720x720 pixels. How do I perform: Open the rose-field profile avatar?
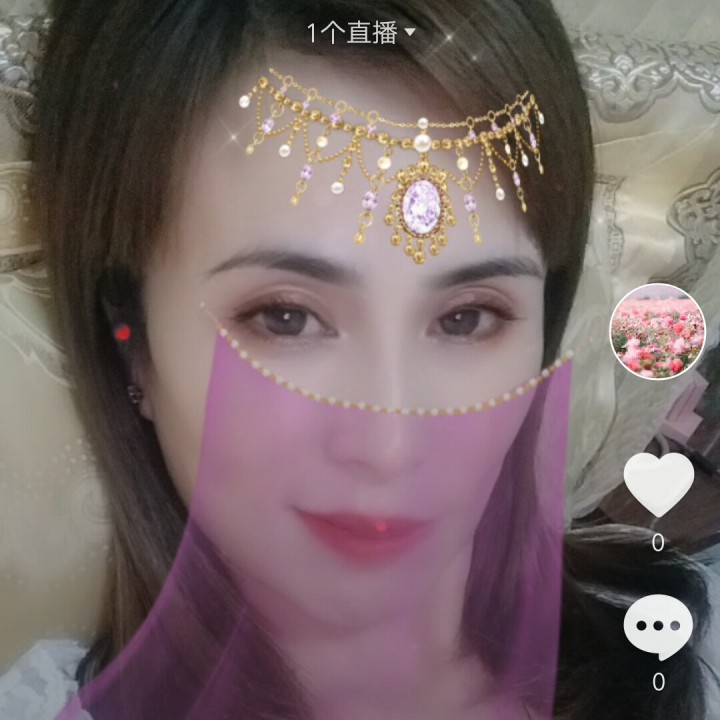click(658, 331)
